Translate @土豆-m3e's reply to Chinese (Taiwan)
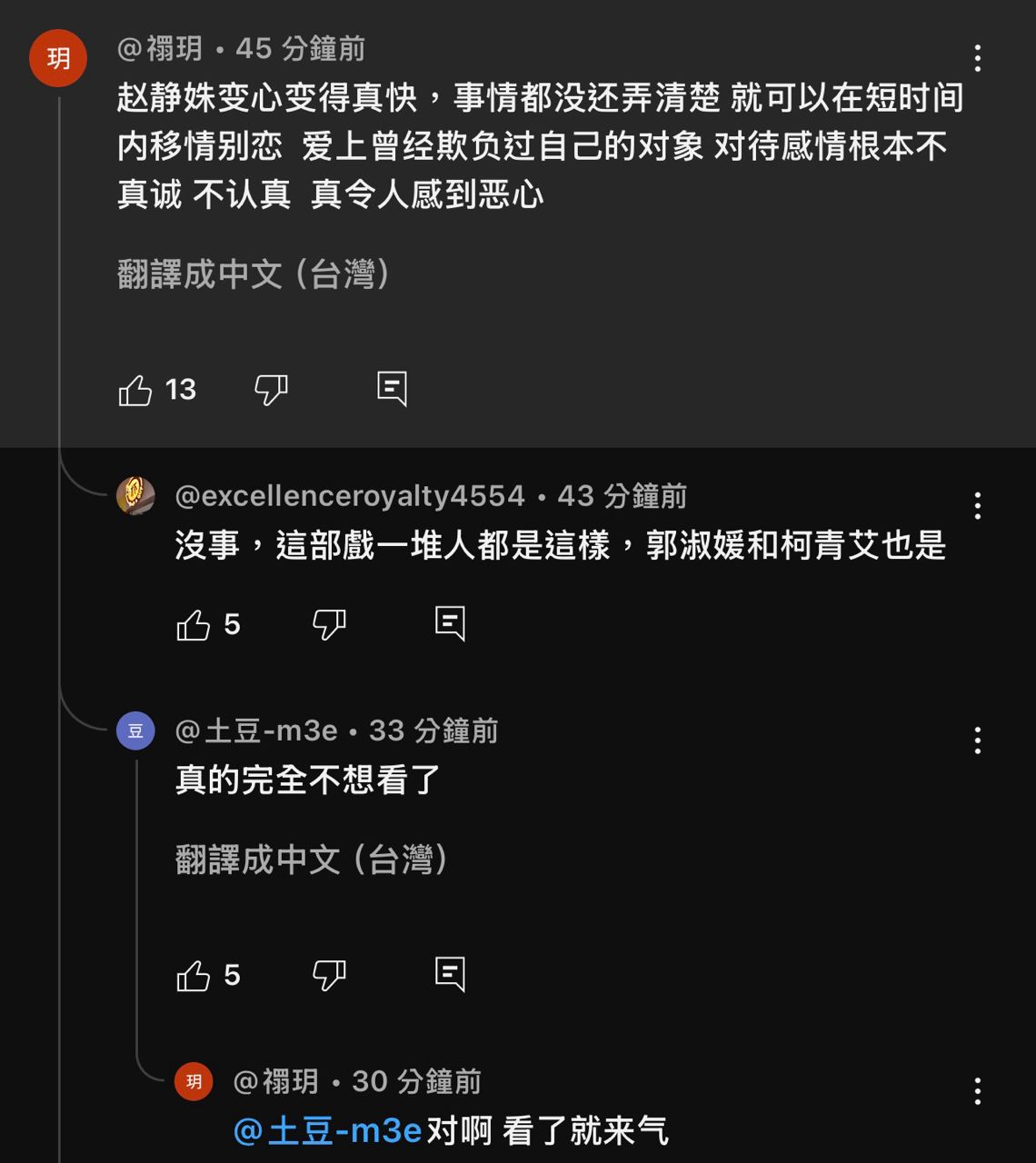Screen dimensions: 1036x1163 pyautogui.click(x=311, y=860)
